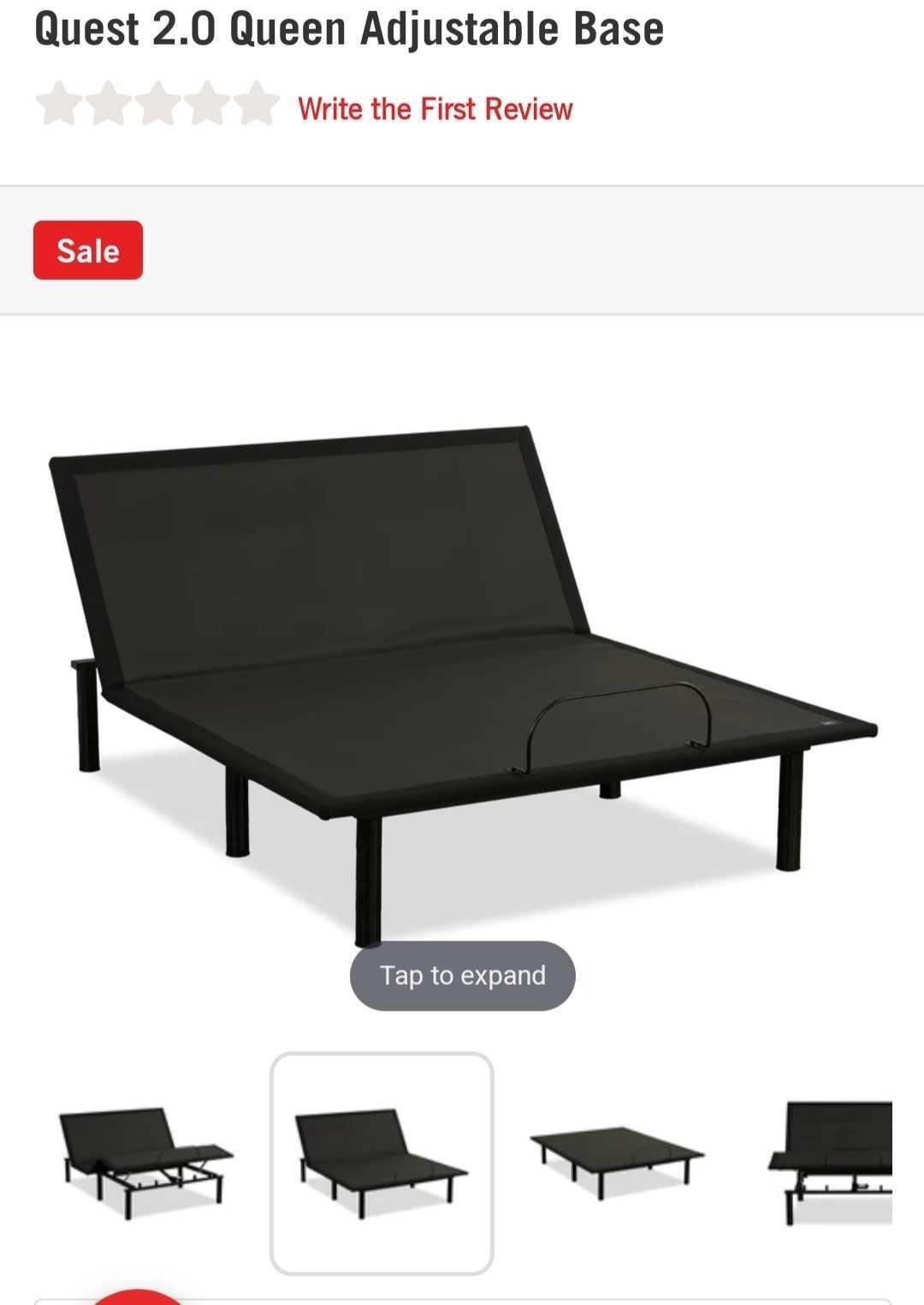
Task: Select the highlighted raised head thumbnail
Action: tap(382, 1162)
